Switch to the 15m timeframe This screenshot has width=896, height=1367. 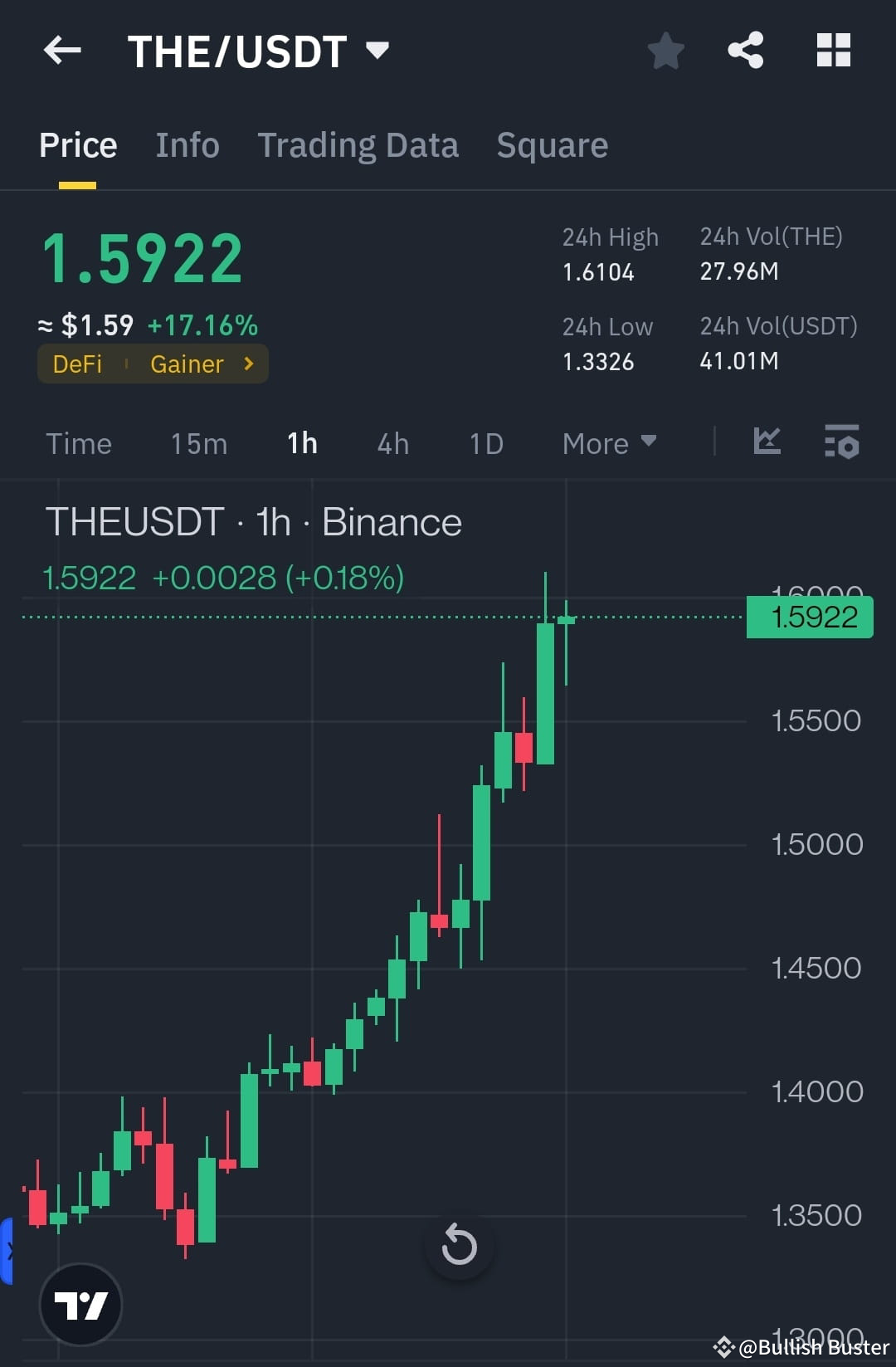click(198, 443)
